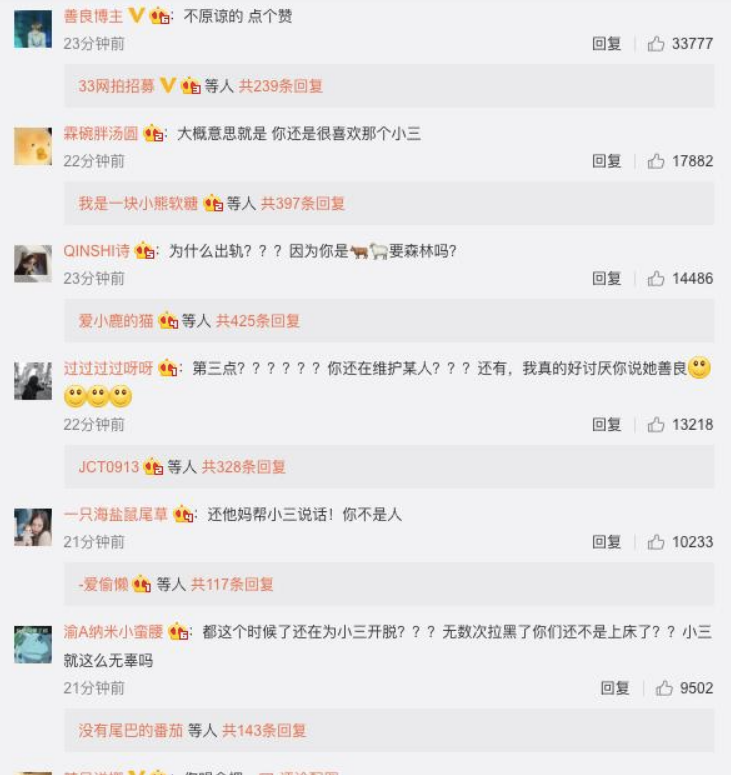Image resolution: width=731 pixels, height=775 pixels.
Task: Open 过过过过呀呀's profile
Action: coord(108,368)
